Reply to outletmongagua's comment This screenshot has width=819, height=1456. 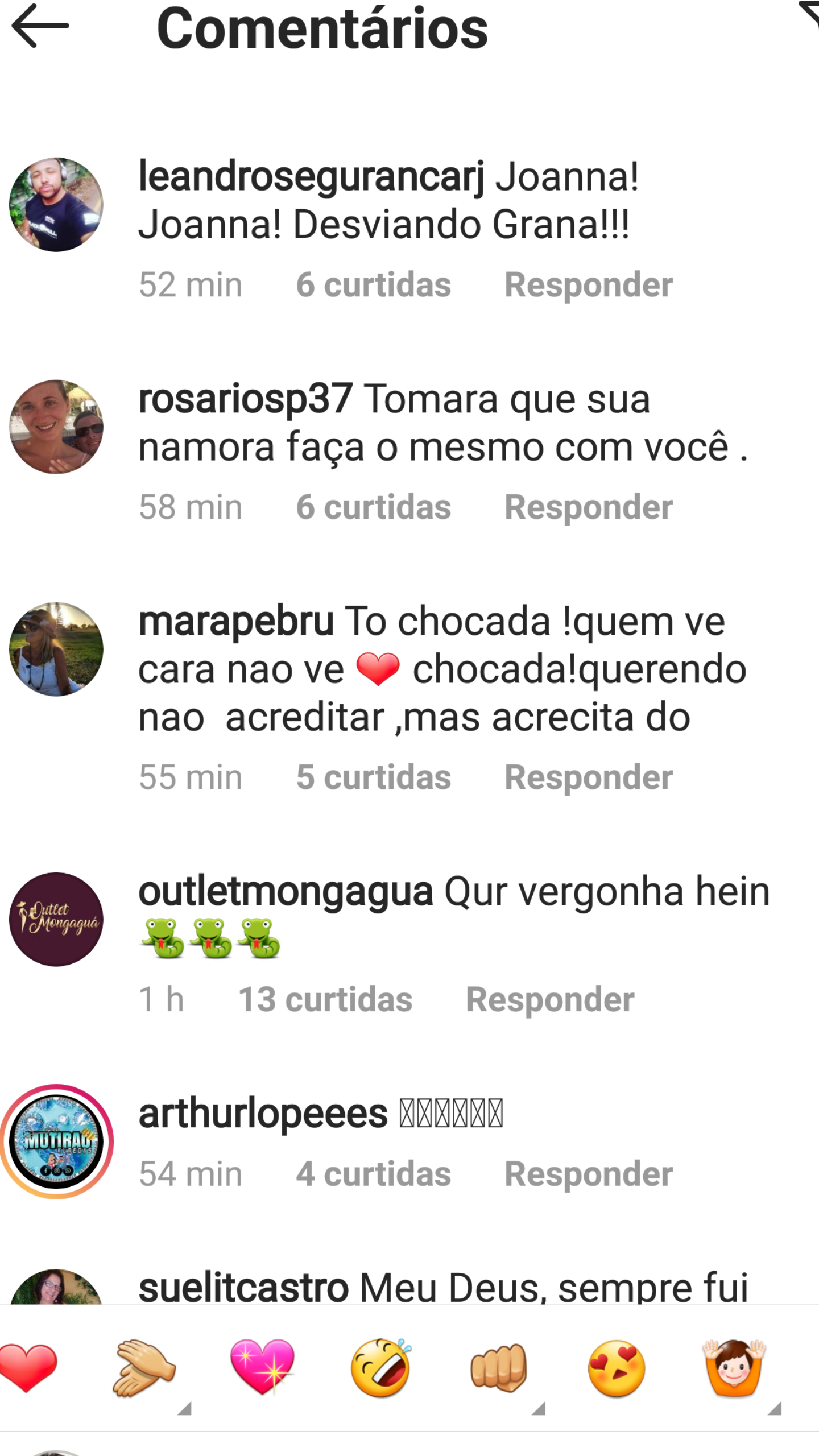549,999
